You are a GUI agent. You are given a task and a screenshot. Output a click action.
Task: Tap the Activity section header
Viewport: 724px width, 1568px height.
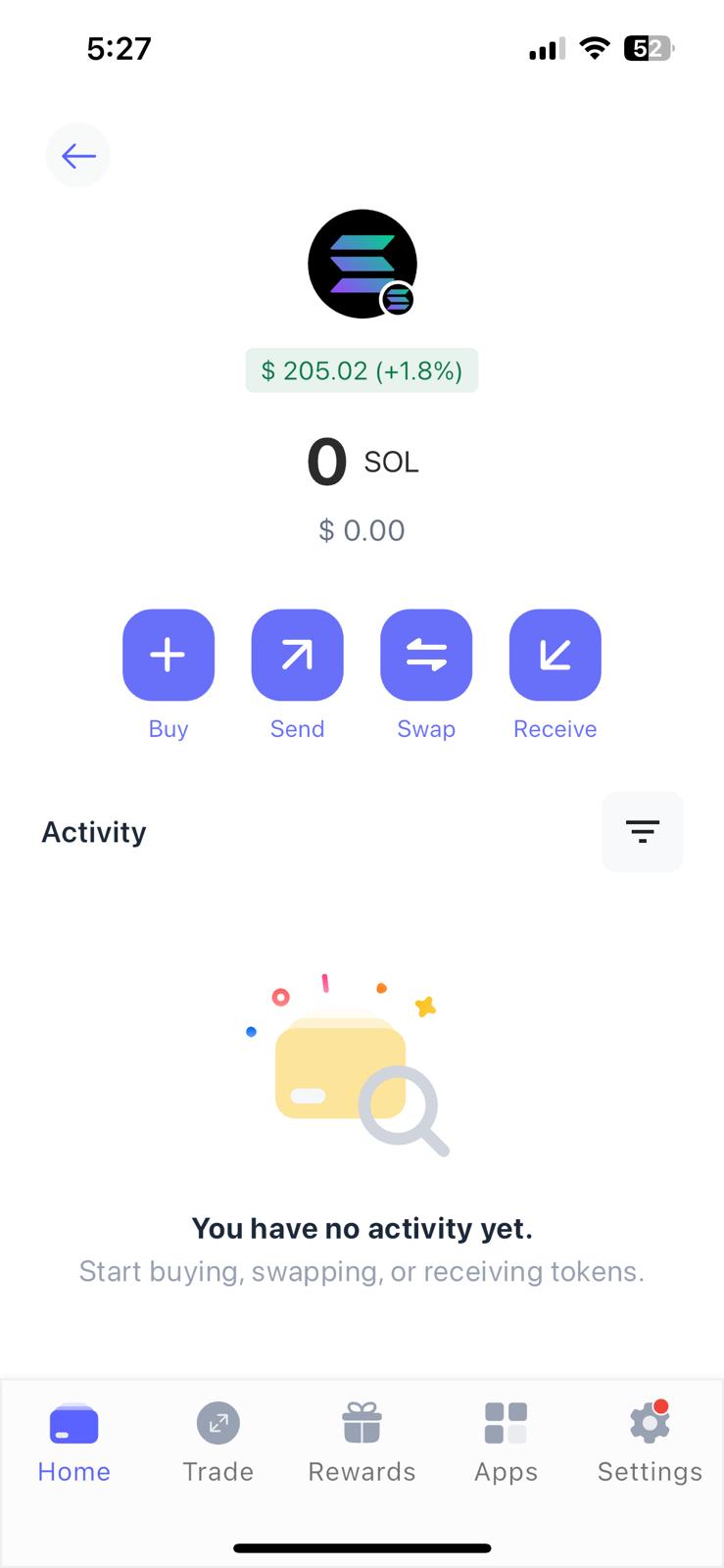tap(93, 831)
